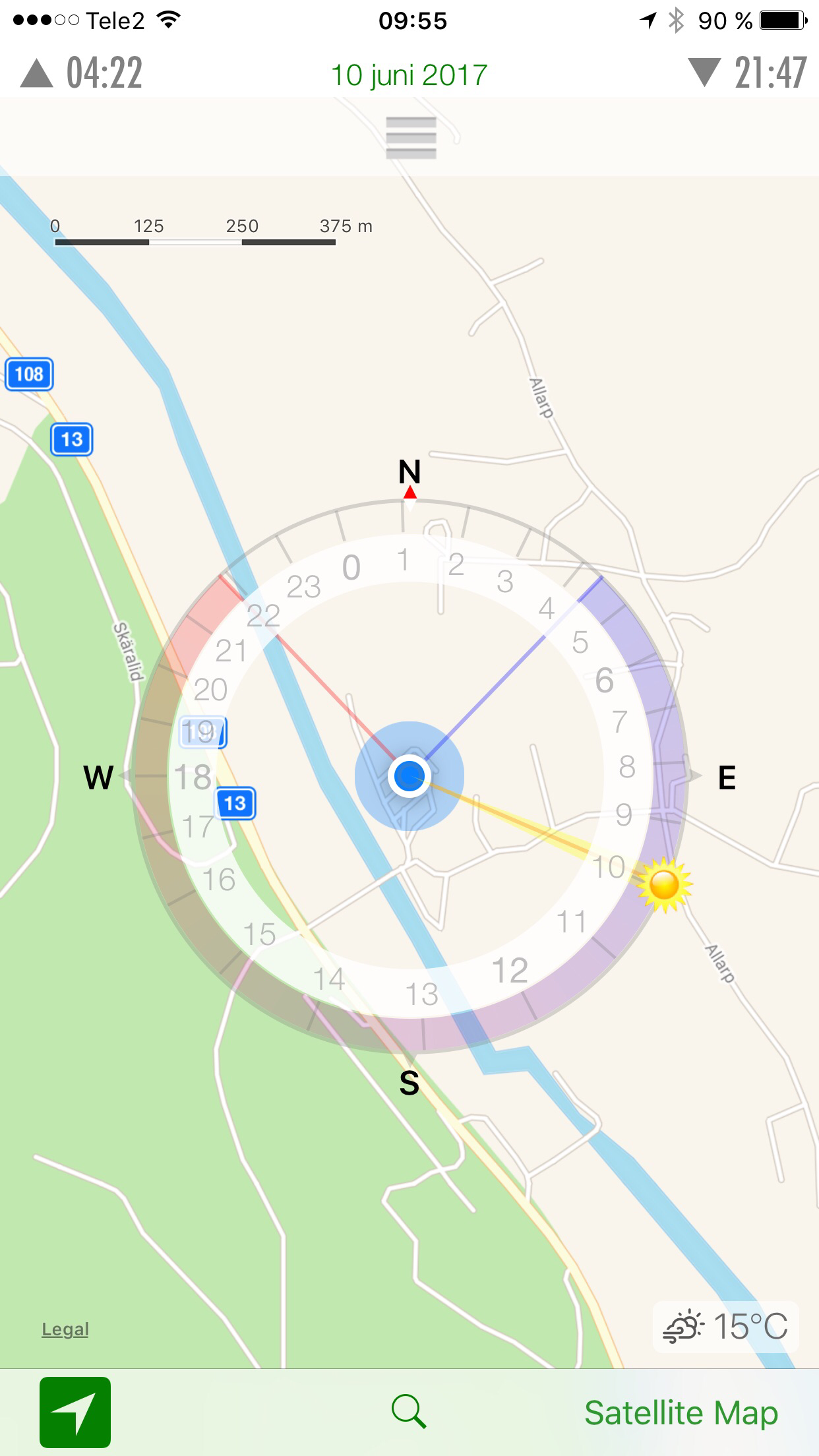Open the hamburger menu handle
Image resolution: width=819 pixels, height=1456 pixels.
click(x=411, y=138)
